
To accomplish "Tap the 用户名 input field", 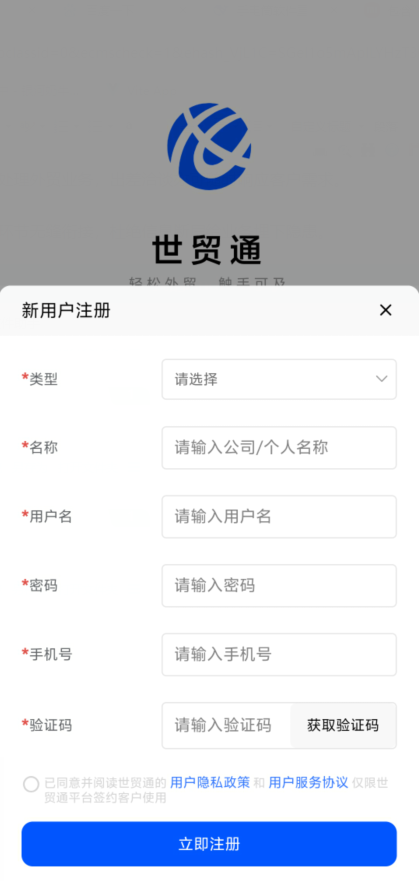I will tap(279, 516).
